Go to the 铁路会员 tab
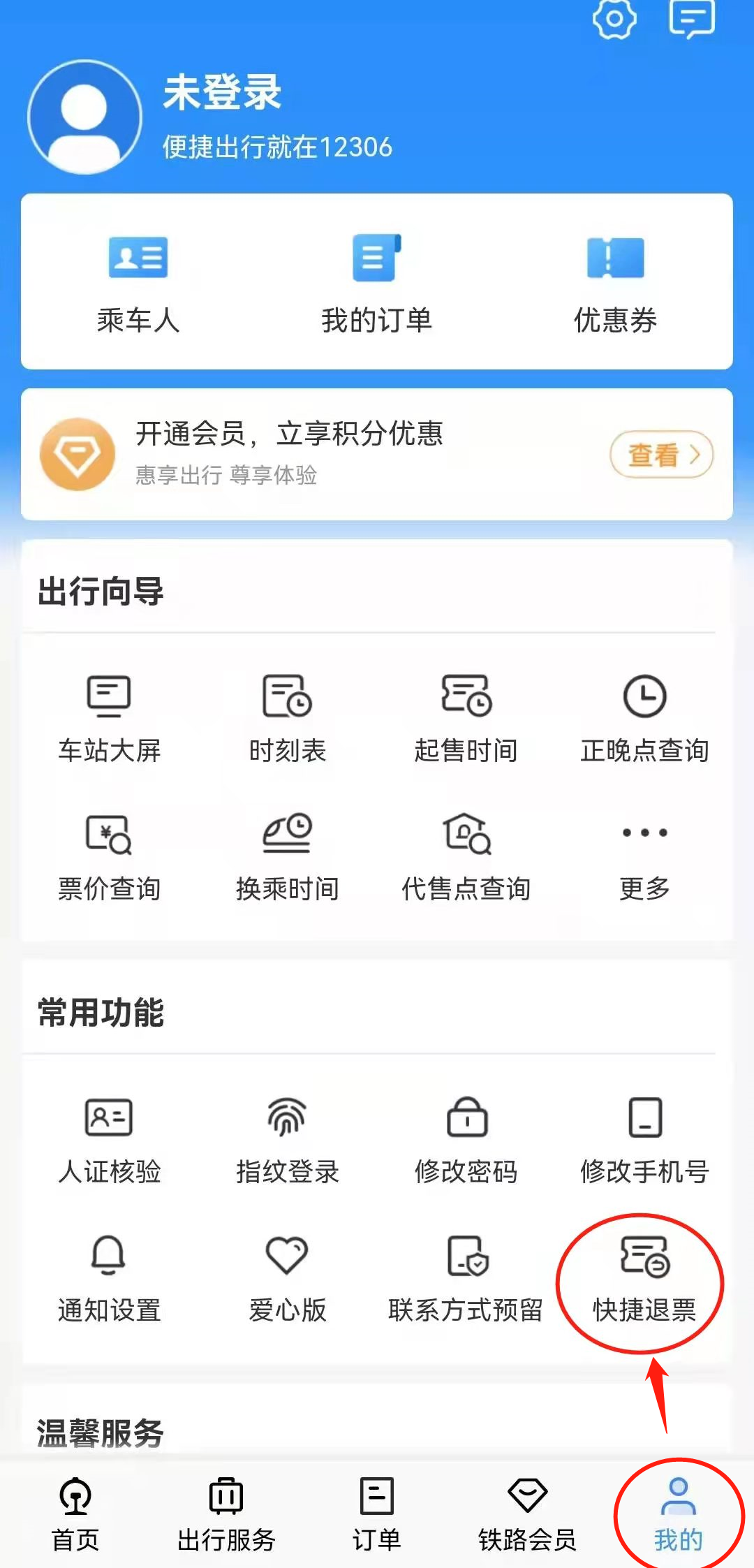754x1568 pixels. (527, 1514)
